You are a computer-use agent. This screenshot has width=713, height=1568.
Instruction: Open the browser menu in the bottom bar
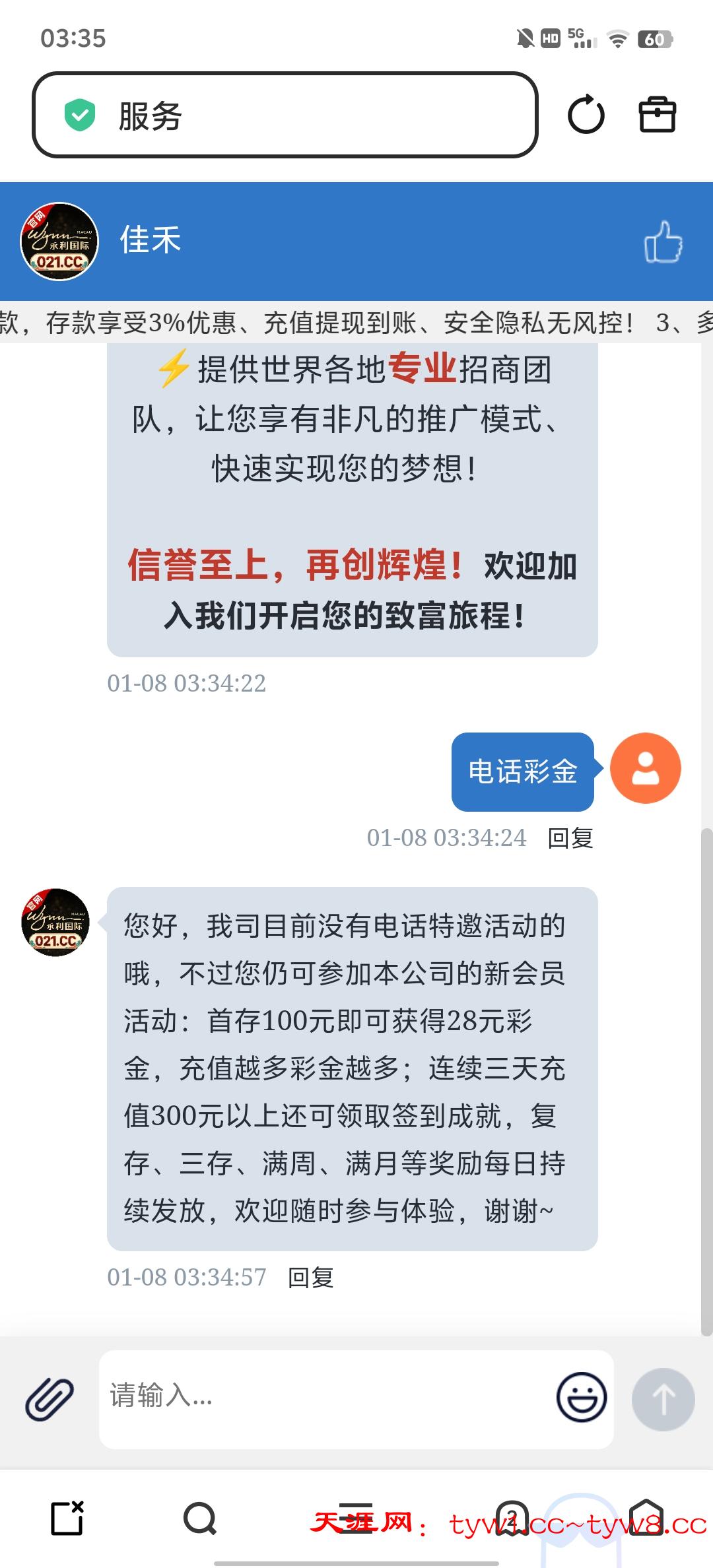(356, 1518)
